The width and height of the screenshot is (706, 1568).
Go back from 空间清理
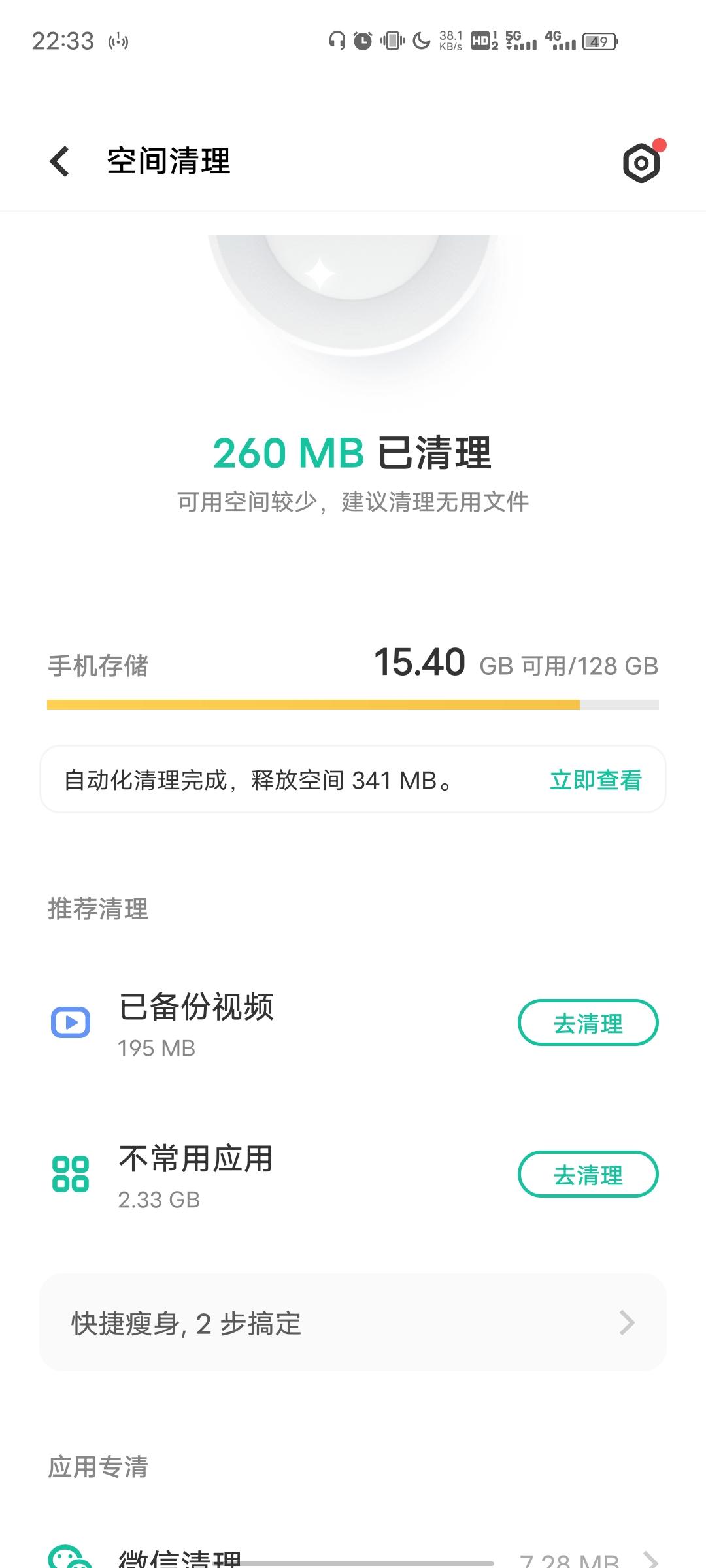tap(60, 161)
